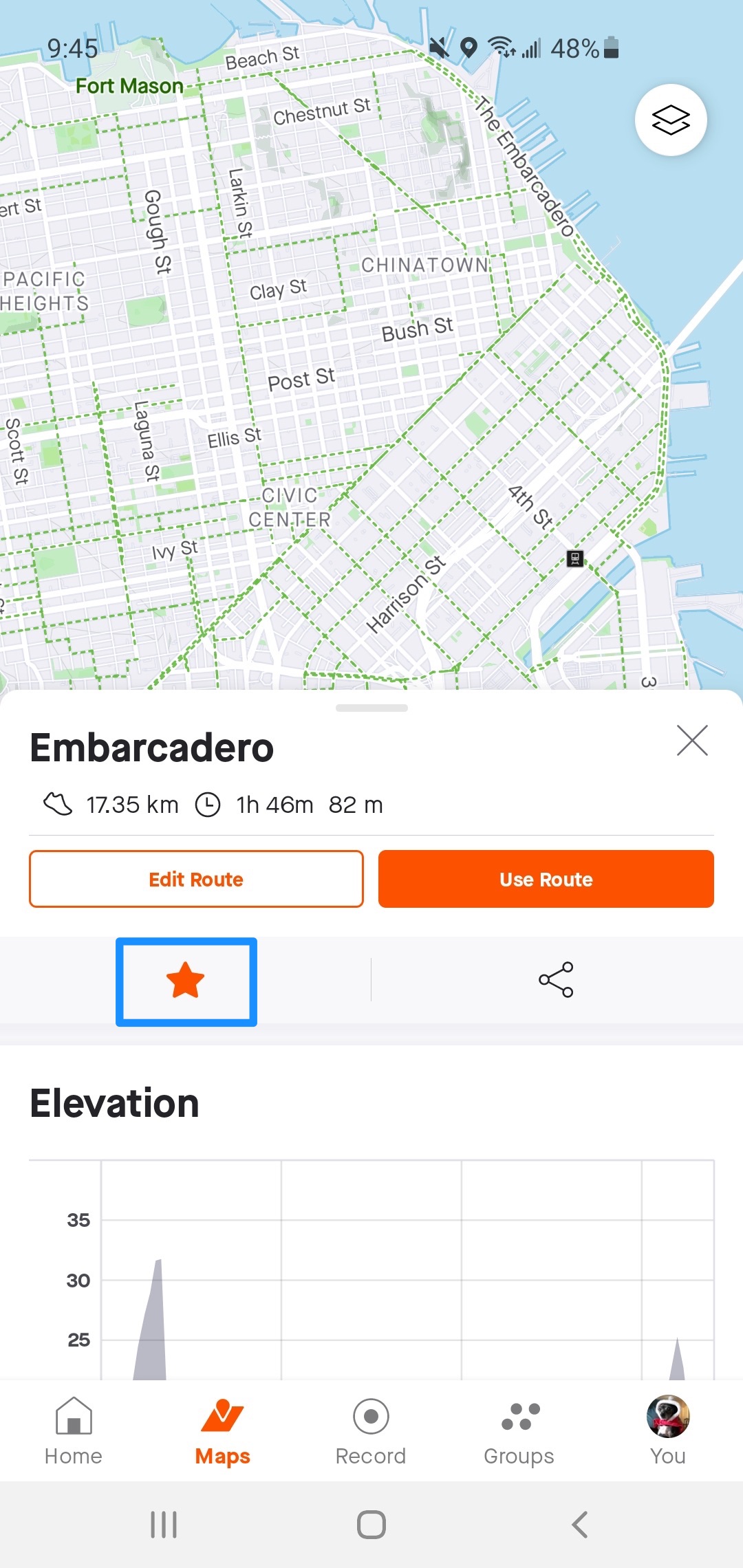Open Android recent apps button
This screenshot has width=743, height=1568.
pyautogui.click(x=163, y=1522)
